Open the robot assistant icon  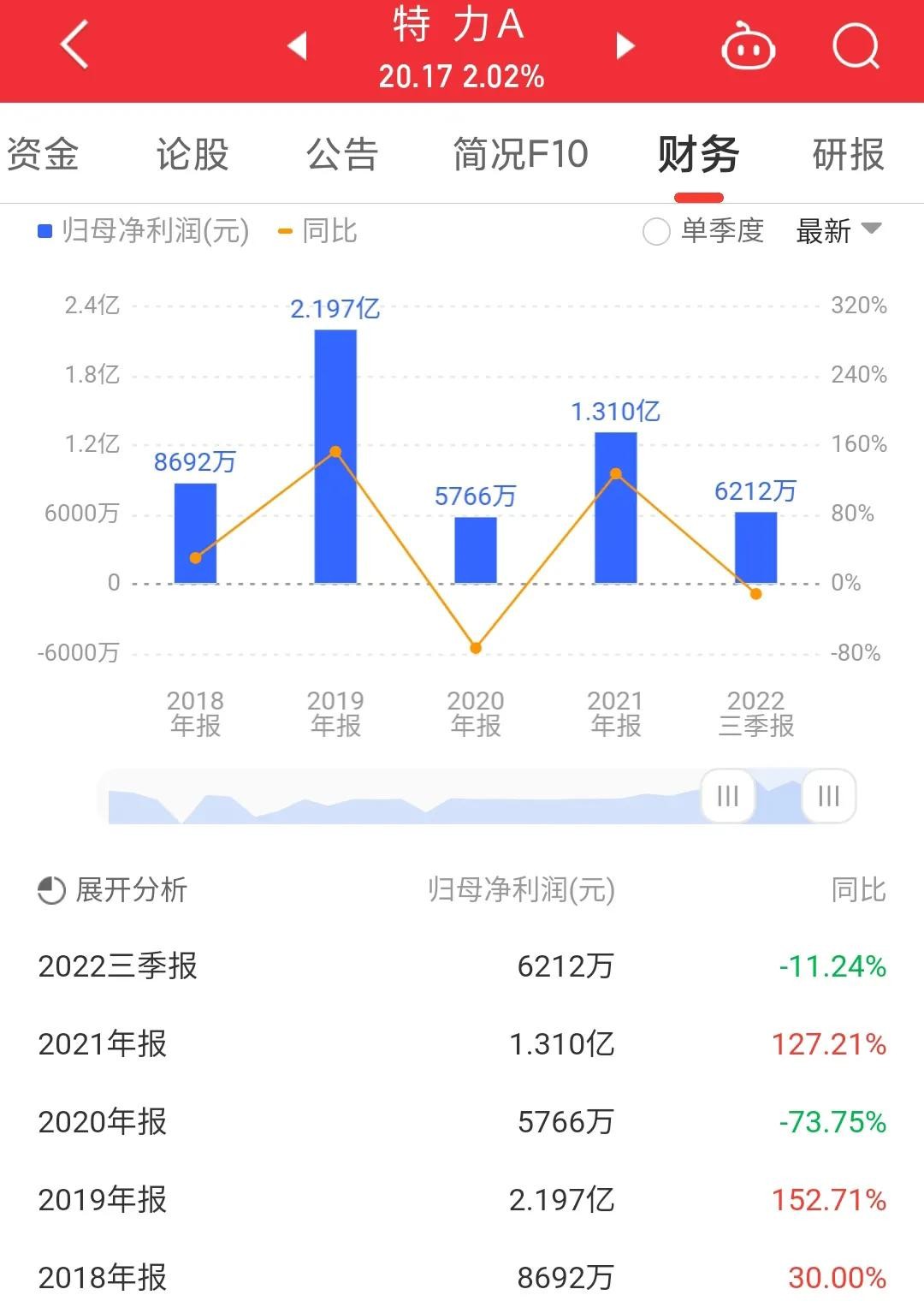[x=748, y=46]
